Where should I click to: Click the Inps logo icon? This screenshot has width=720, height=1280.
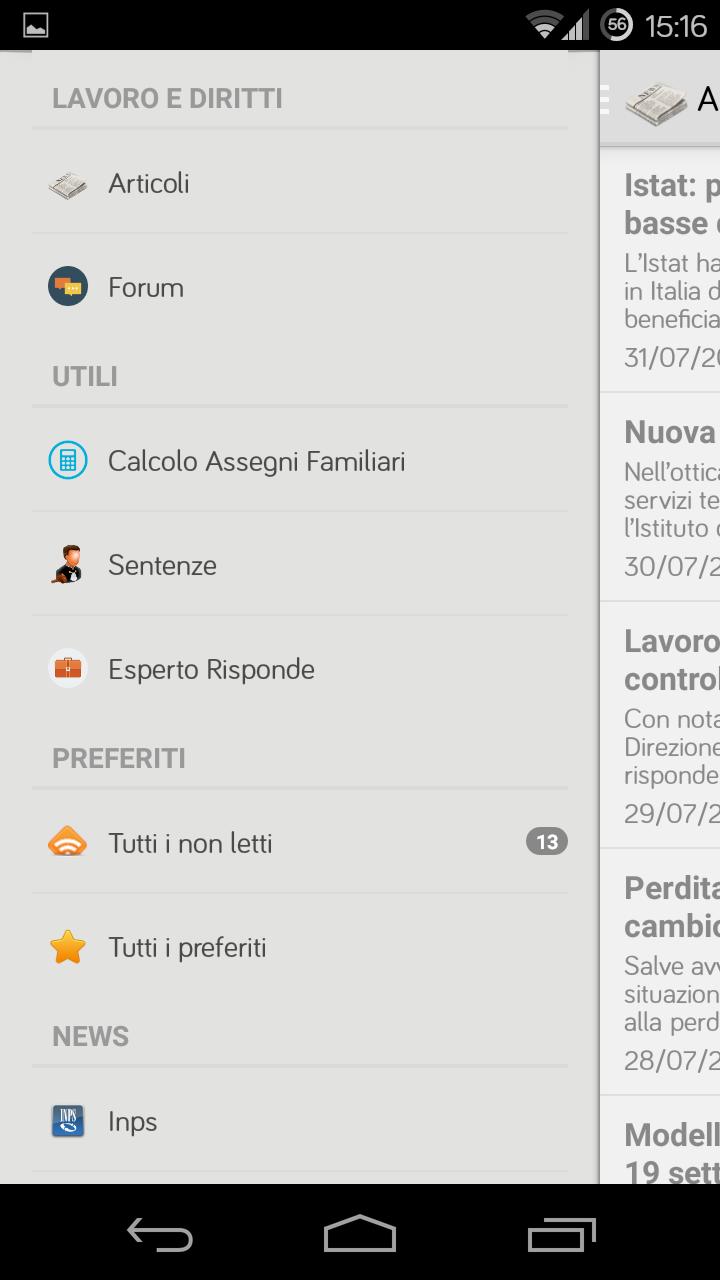pos(67,1121)
